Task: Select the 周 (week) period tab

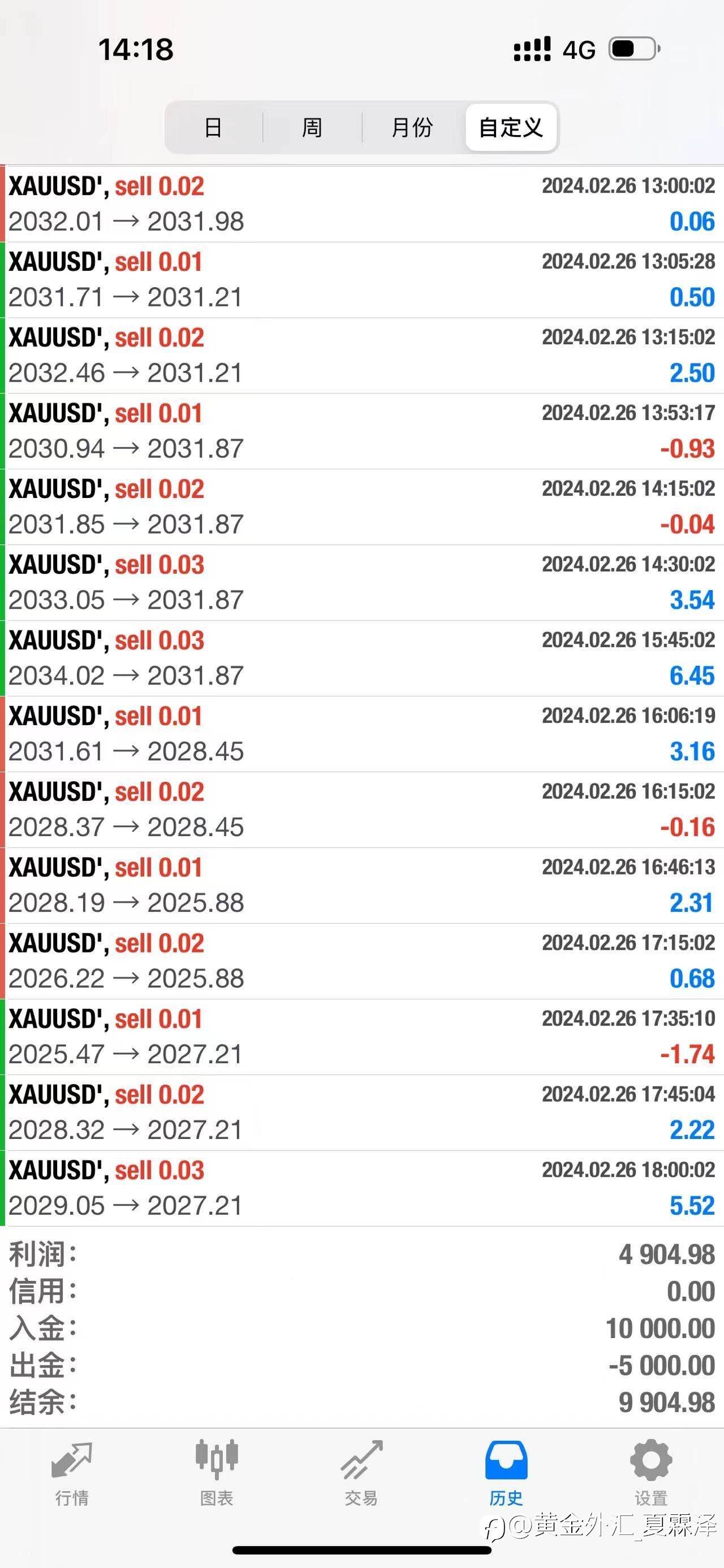Action: (312, 127)
